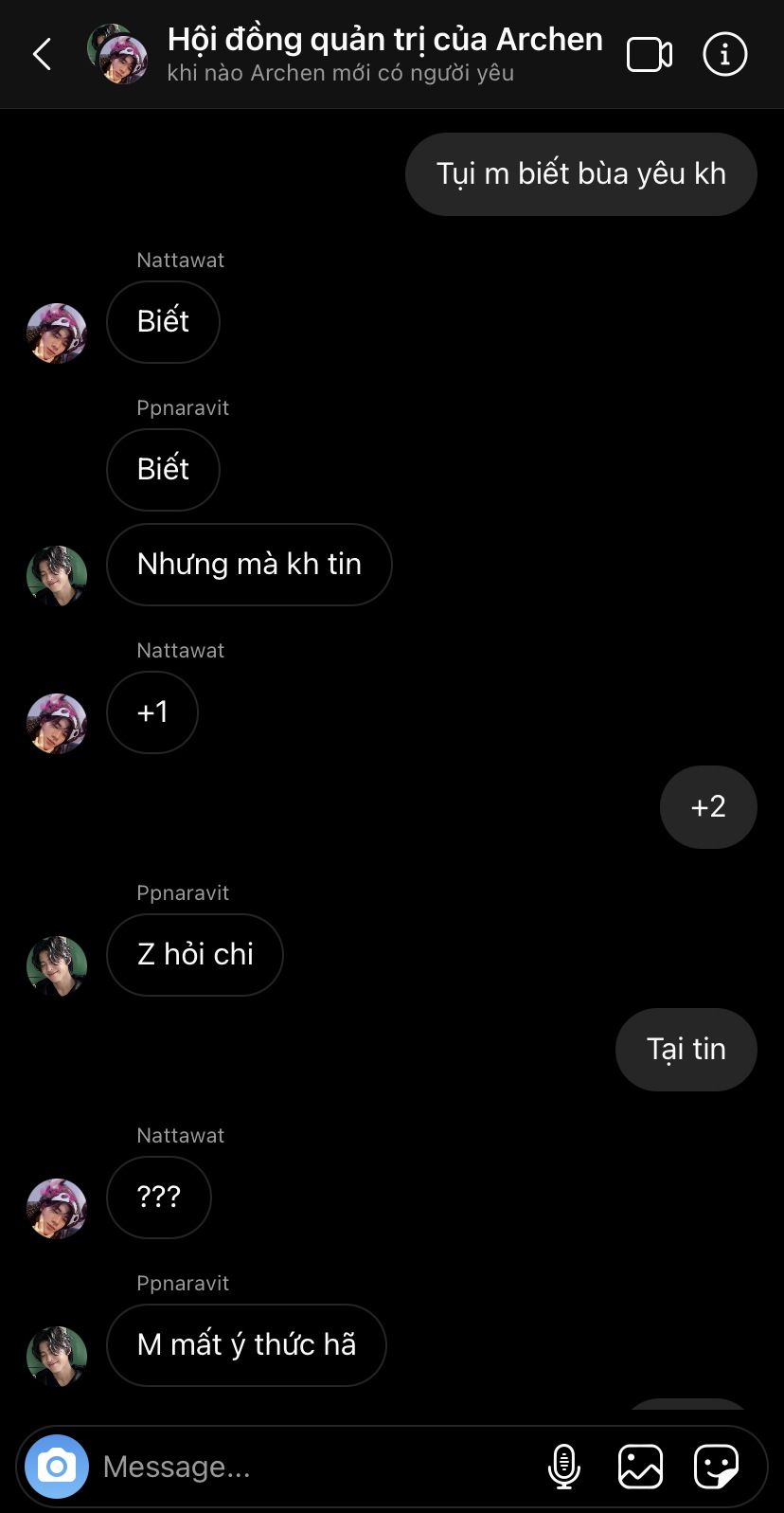Focus the Message text field
This screenshot has height=1513, width=784.
coord(312,1467)
